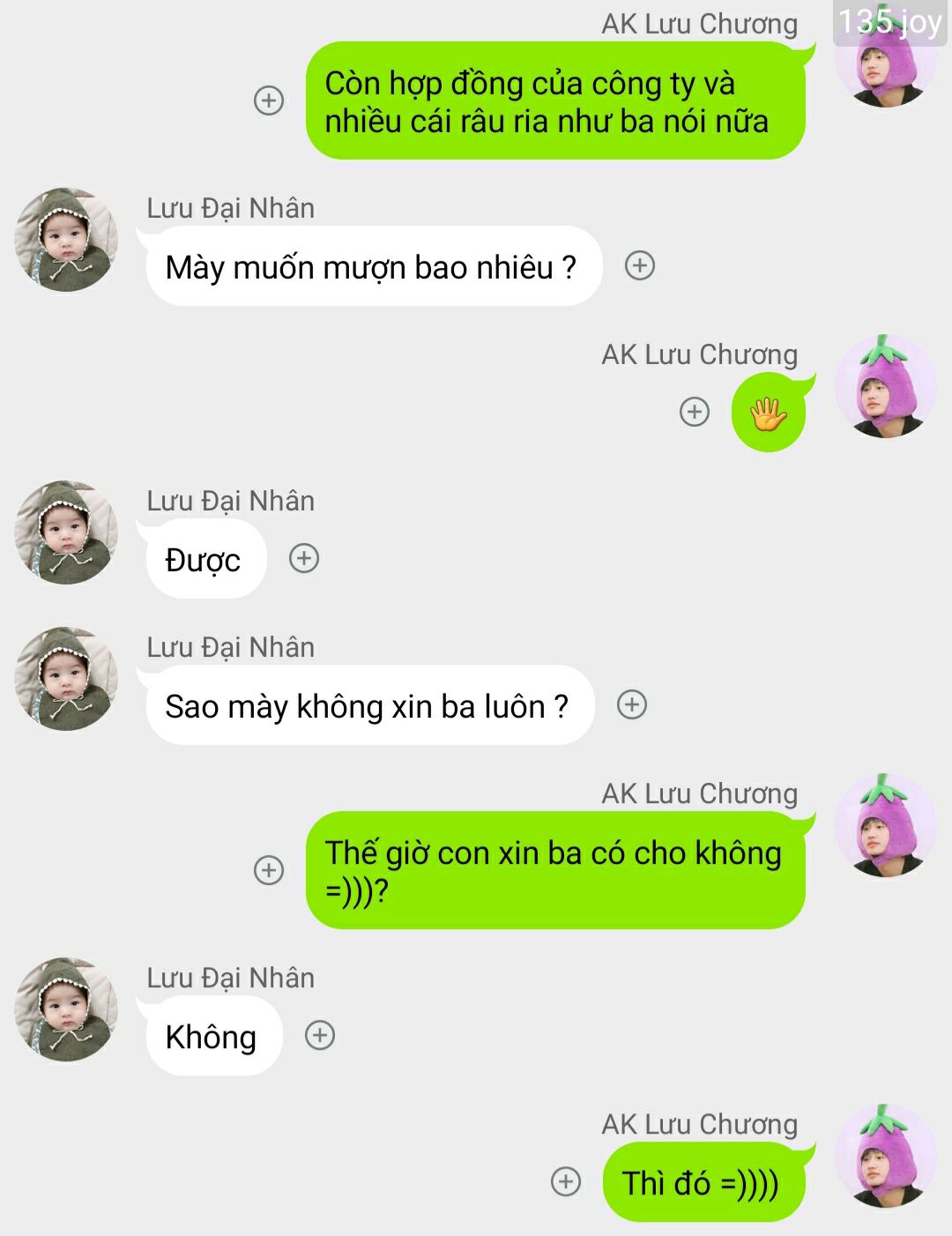Viewport: 952px width, 1236px height.
Task: Tap plus icon beside the "Không" message
Action: pos(320,1035)
